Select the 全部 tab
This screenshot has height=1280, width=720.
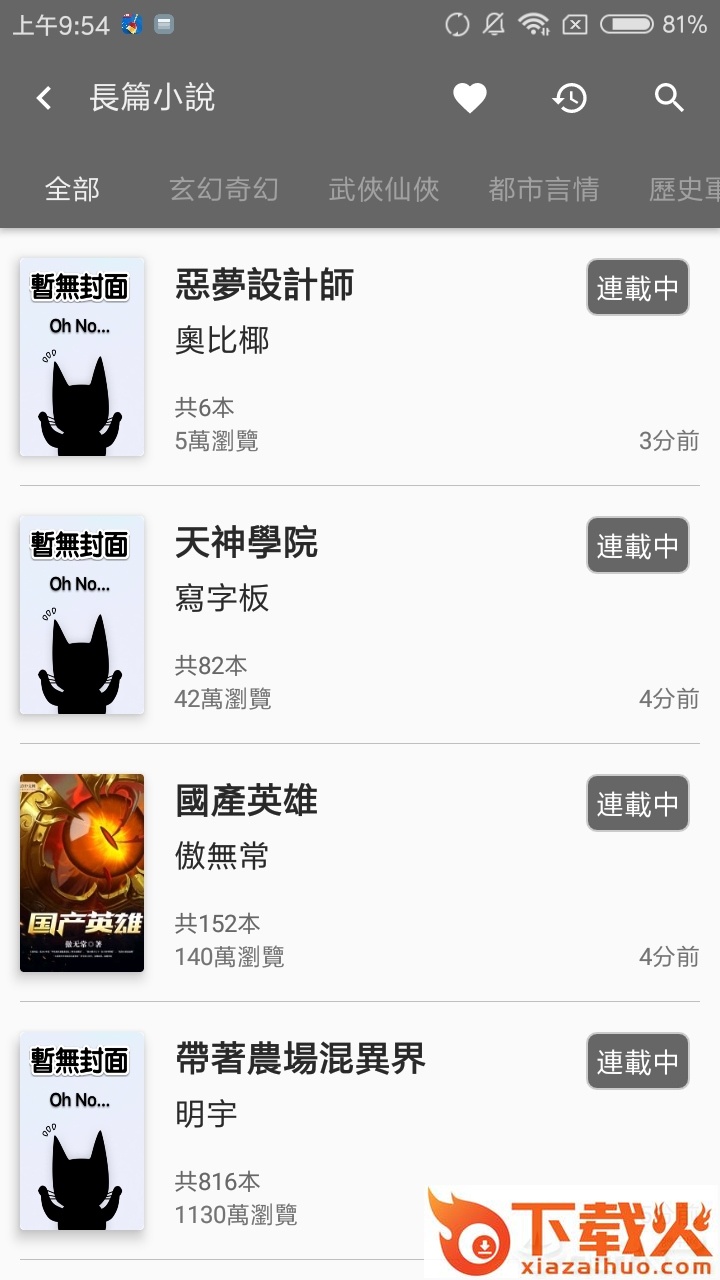[72, 189]
